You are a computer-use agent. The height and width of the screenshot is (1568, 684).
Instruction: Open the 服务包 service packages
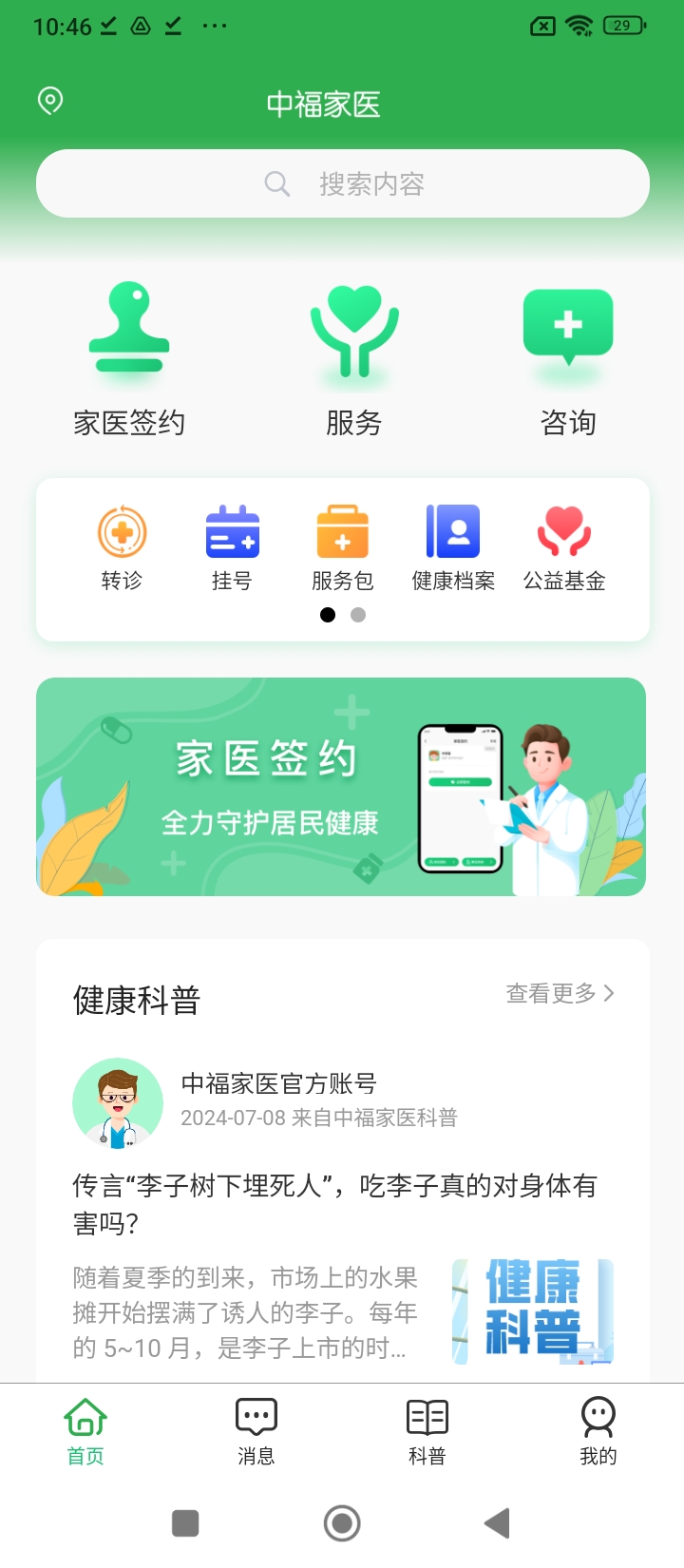click(343, 548)
